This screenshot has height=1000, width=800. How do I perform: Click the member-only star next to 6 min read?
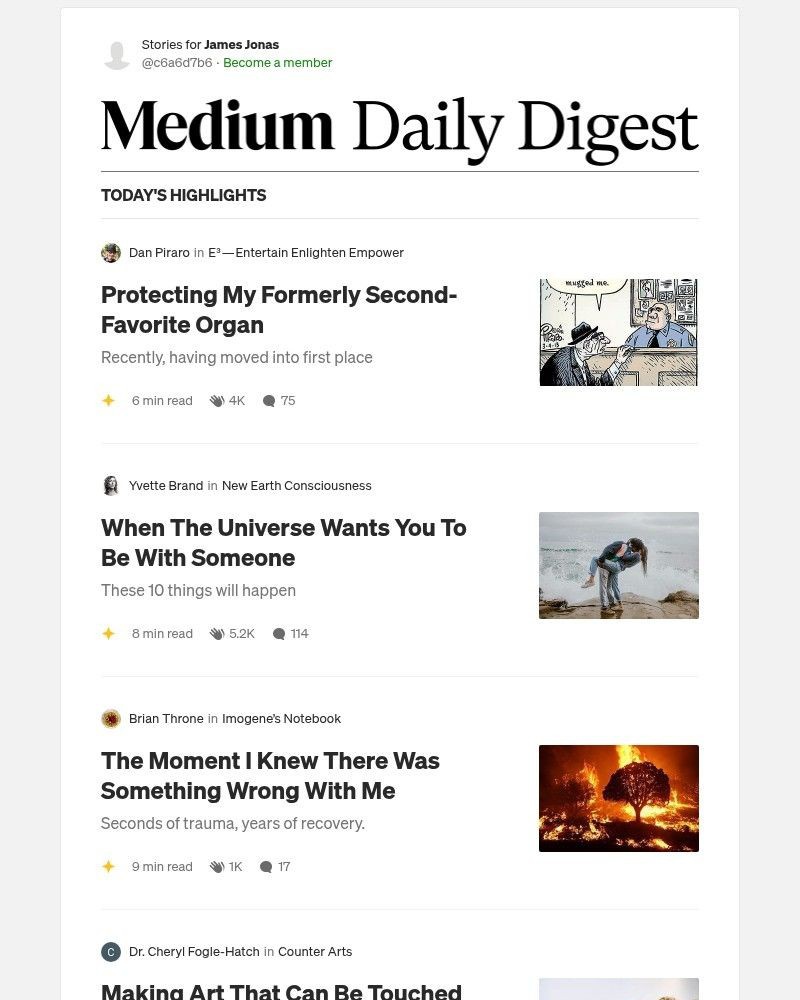[x=109, y=400]
